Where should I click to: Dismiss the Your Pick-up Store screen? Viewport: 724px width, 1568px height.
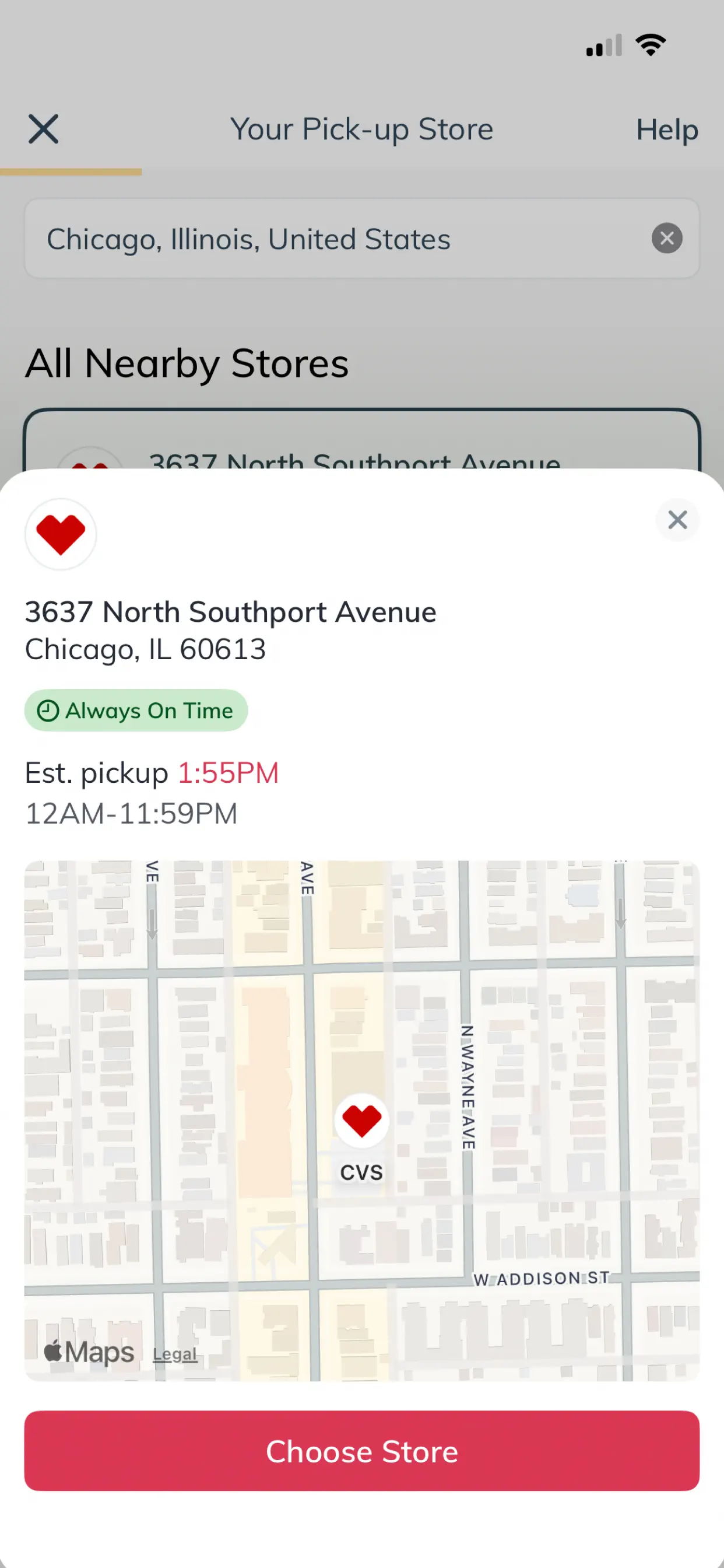pos(43,128)
